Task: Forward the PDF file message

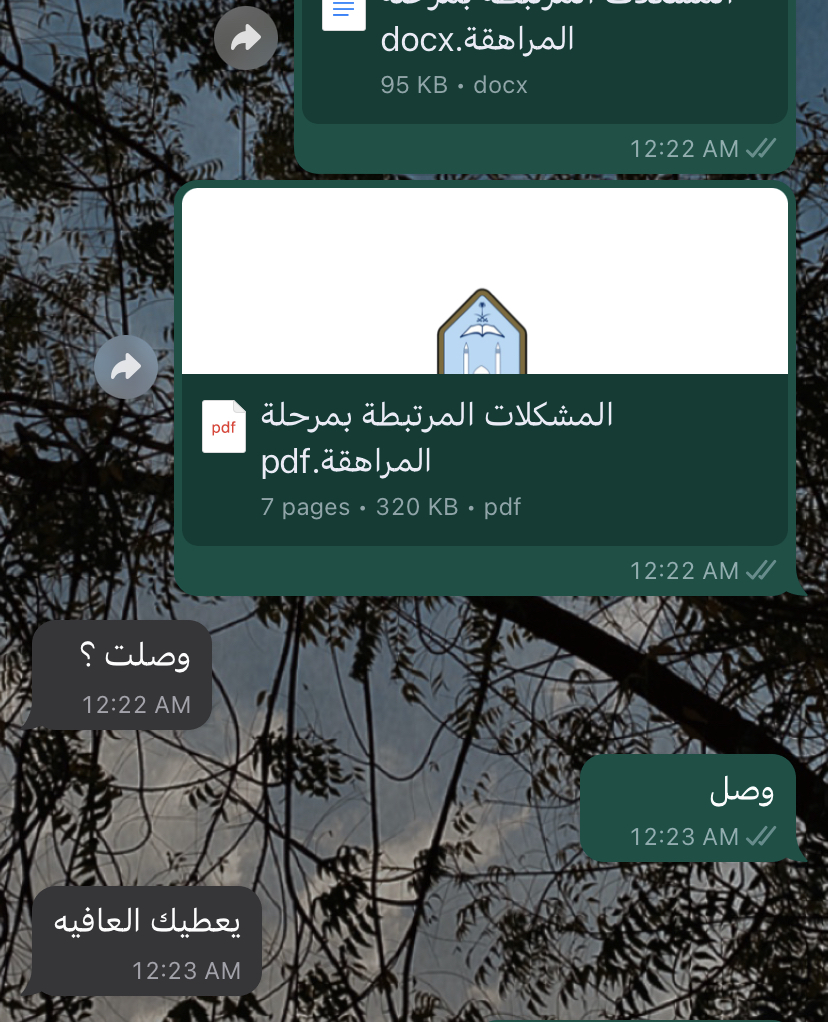Action: pyautogui.click(x=126, y=368)
